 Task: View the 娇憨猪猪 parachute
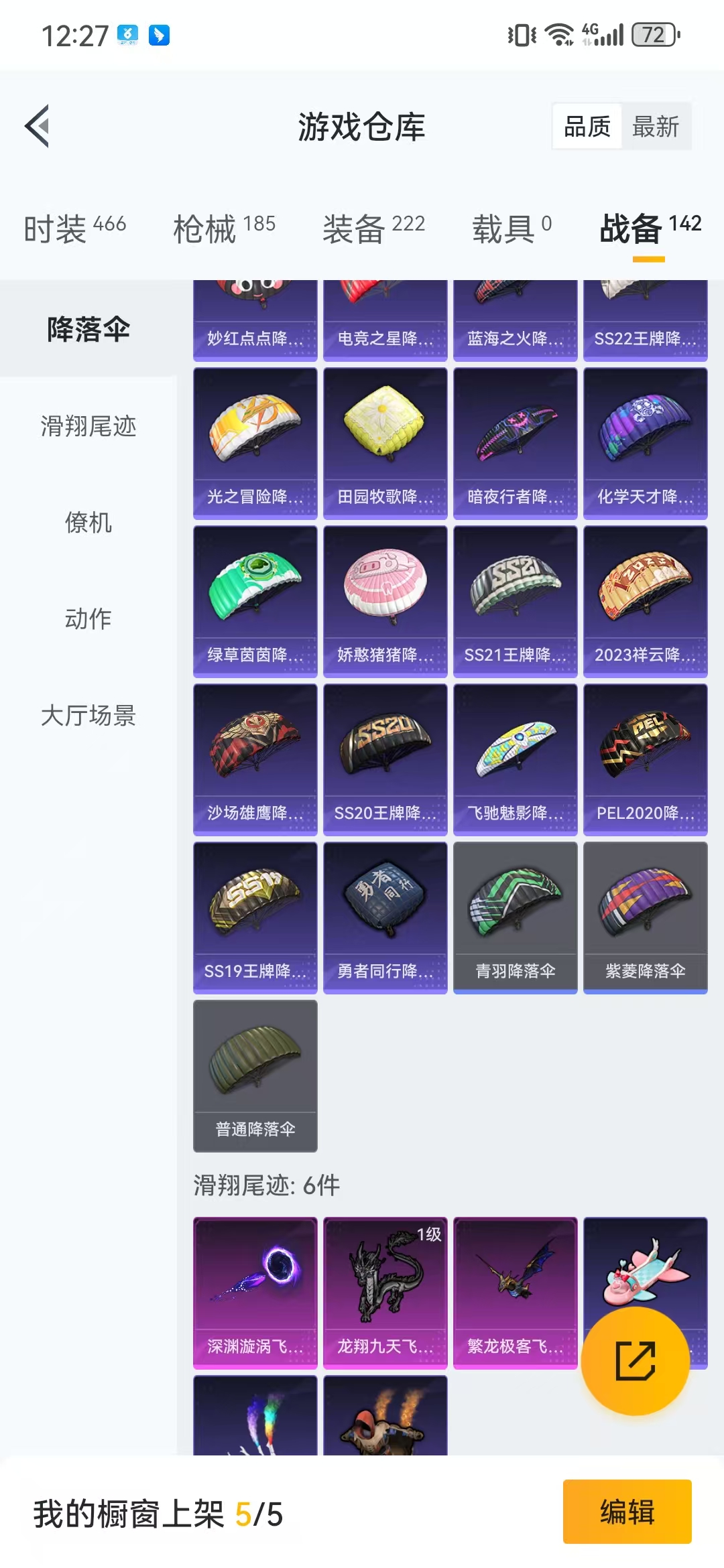(x=385, y=601)
